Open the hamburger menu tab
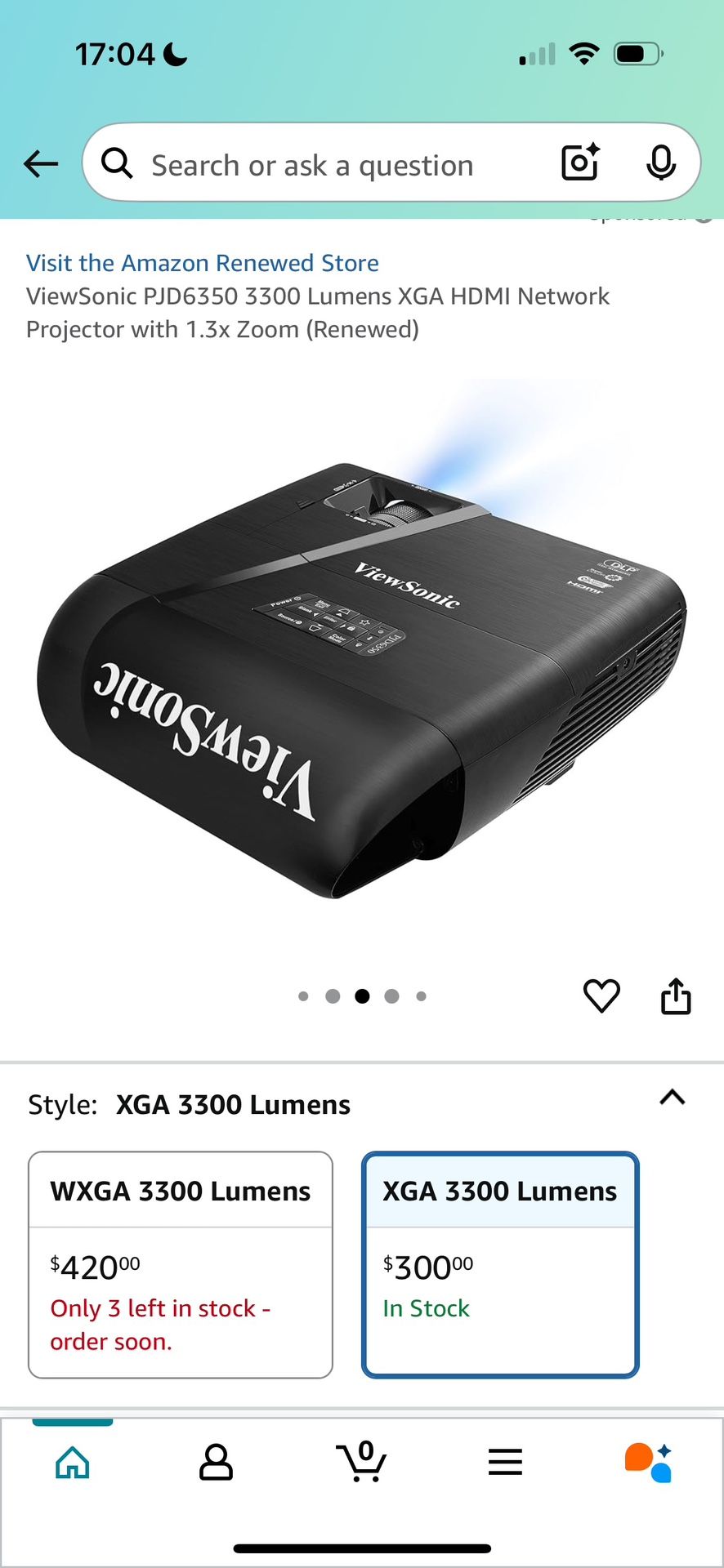This screenshot has width=724, height=1568. [505, 1462]
